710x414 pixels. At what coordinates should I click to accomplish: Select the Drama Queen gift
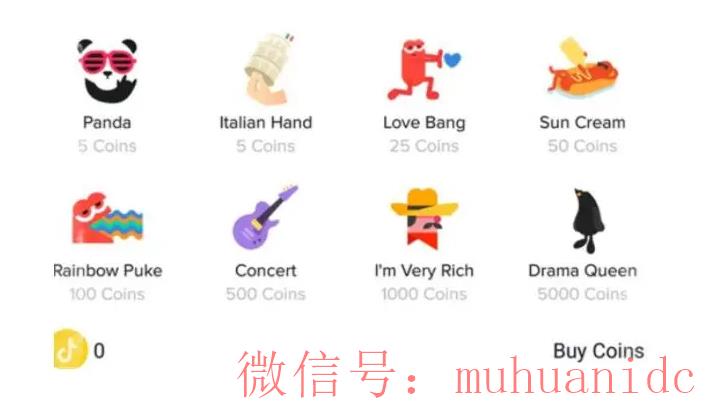coord(583,220)
